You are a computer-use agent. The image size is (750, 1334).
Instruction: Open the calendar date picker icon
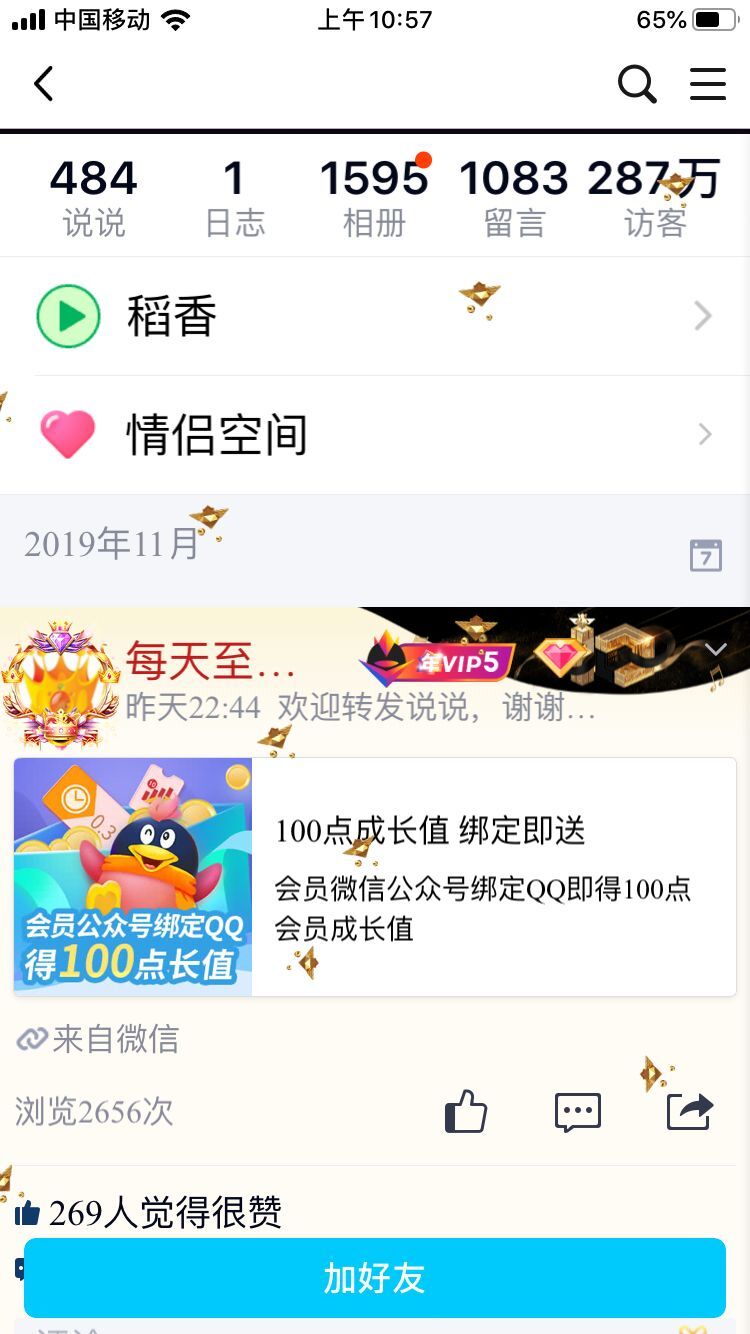706,555
